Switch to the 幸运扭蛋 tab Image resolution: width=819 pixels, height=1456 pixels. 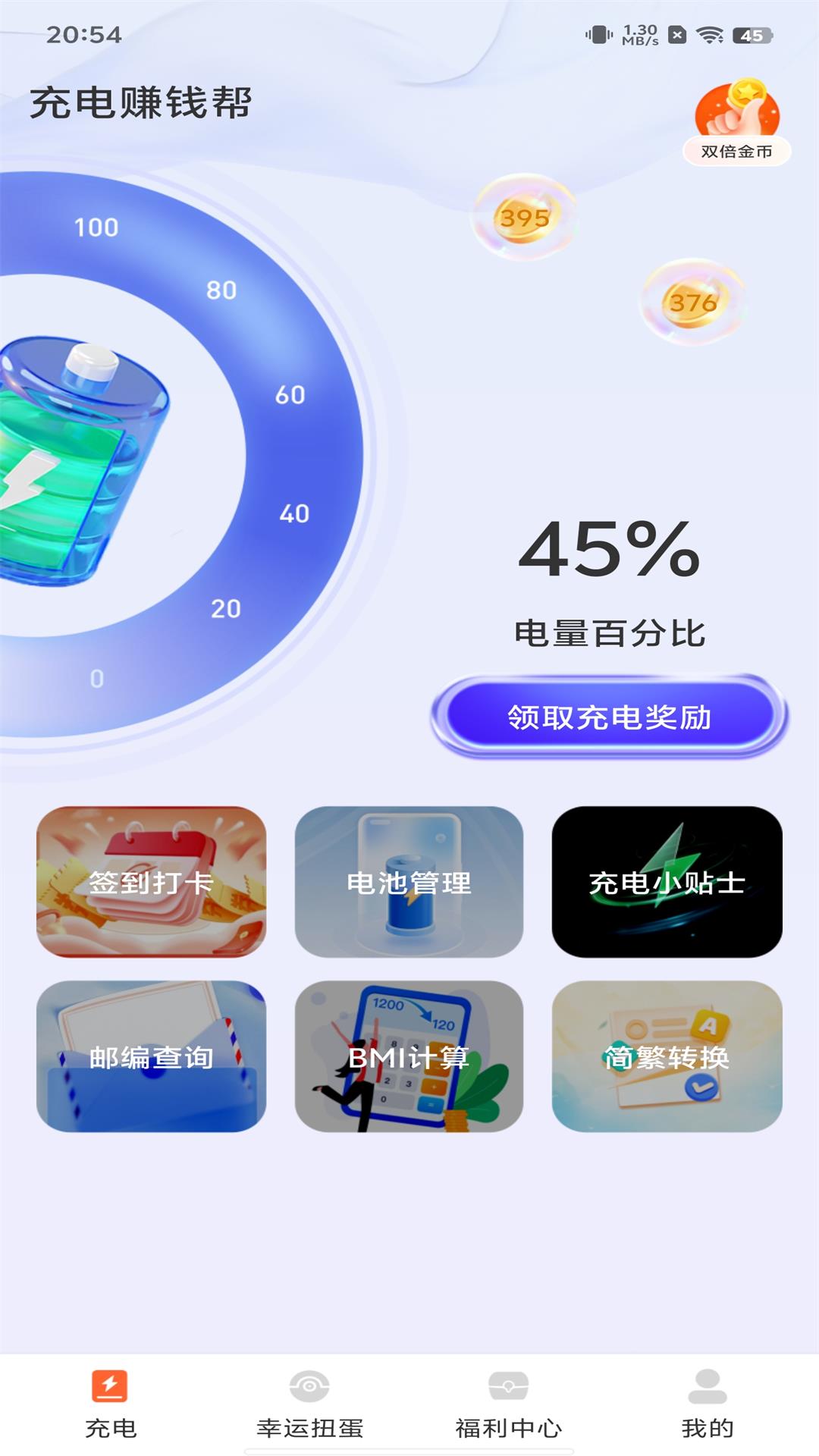tap(309, 1404)
